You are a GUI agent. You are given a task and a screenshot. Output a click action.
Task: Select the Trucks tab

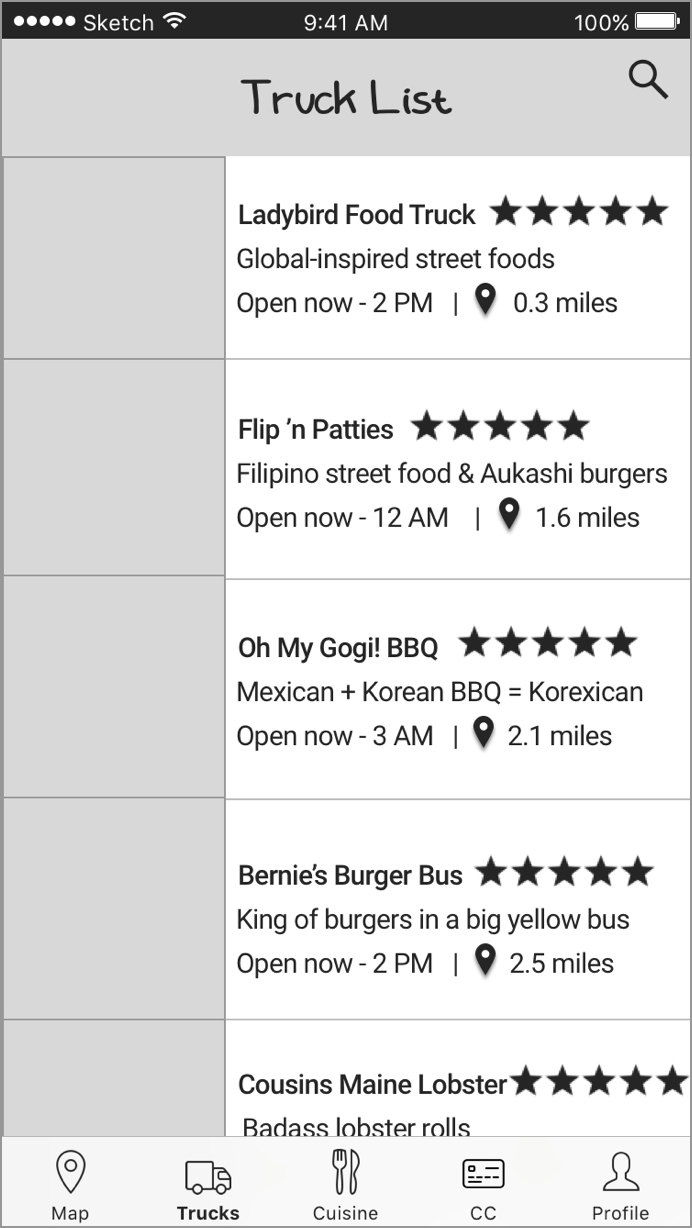[x=208, y=1185]
